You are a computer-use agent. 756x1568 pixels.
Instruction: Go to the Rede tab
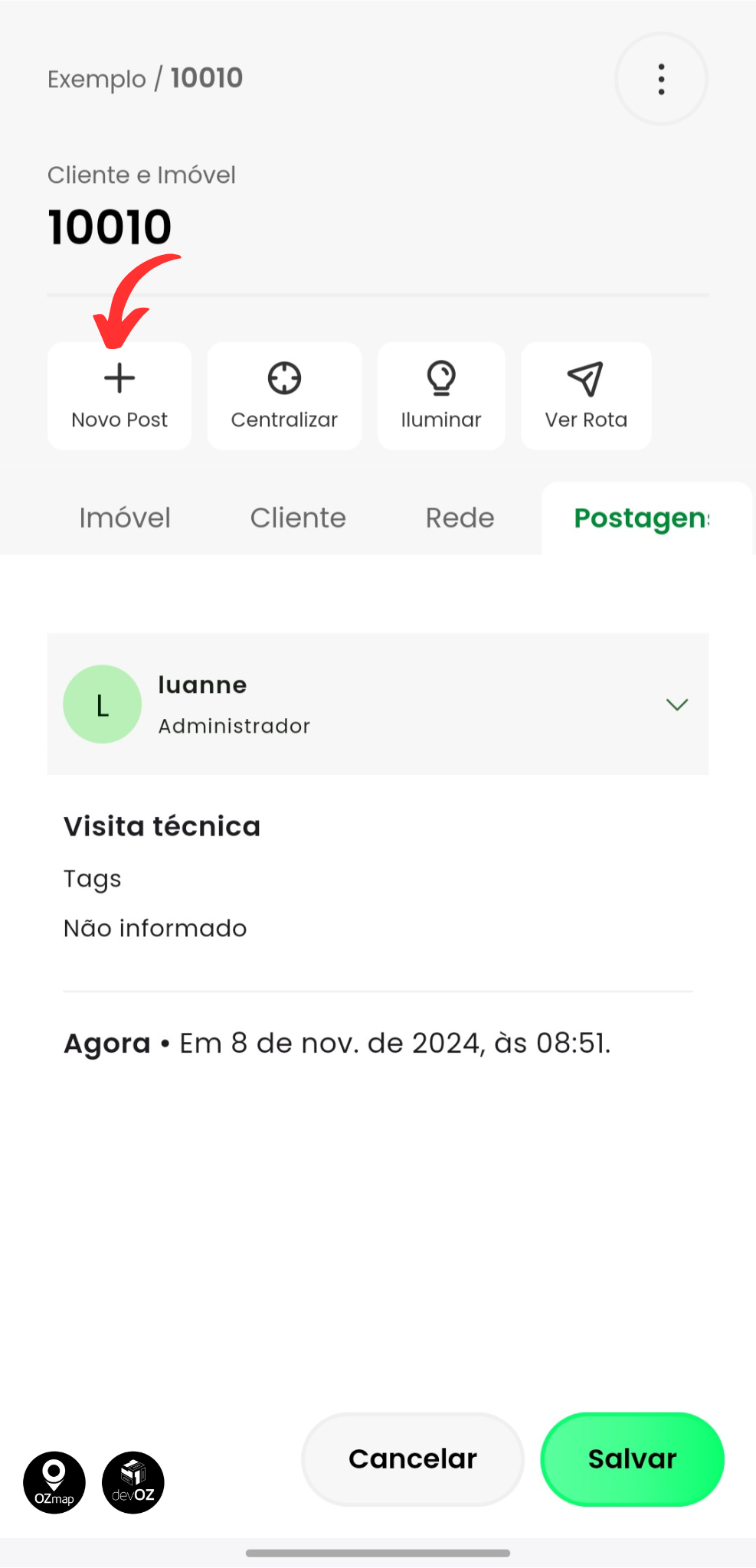pyautogui.click(x=460, y=518)
